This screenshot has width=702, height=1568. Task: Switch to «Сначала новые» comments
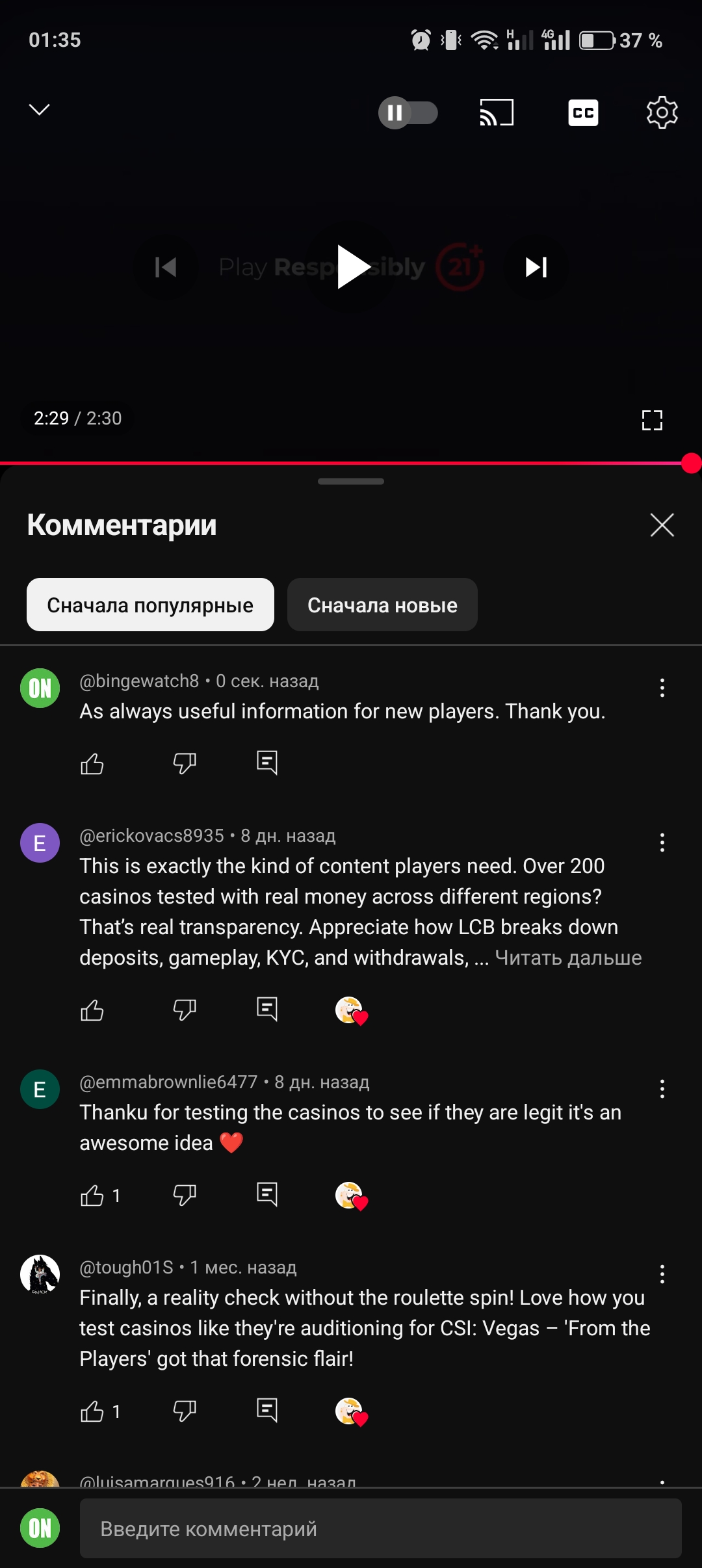point(382,605)
